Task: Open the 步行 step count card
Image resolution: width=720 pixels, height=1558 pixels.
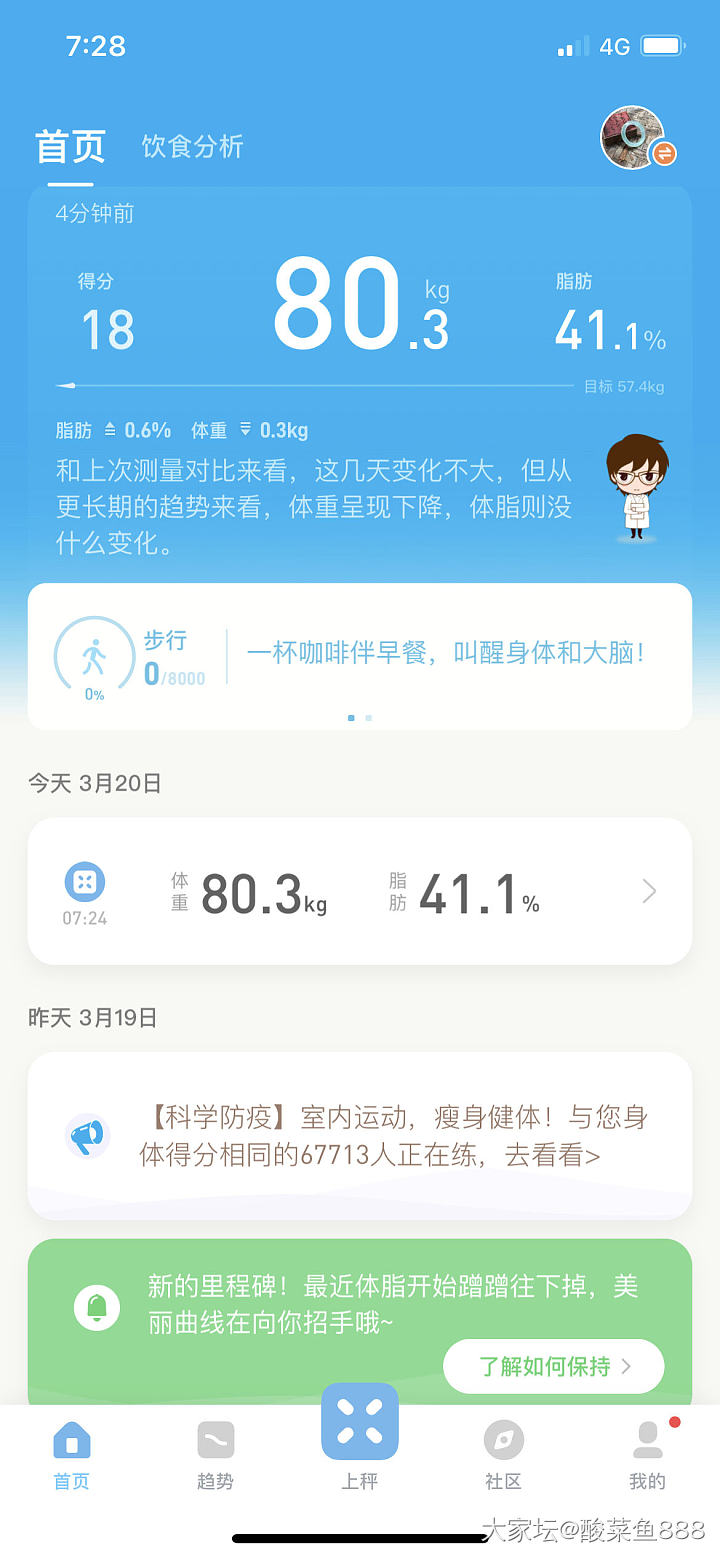Action: tap(130, 656)
